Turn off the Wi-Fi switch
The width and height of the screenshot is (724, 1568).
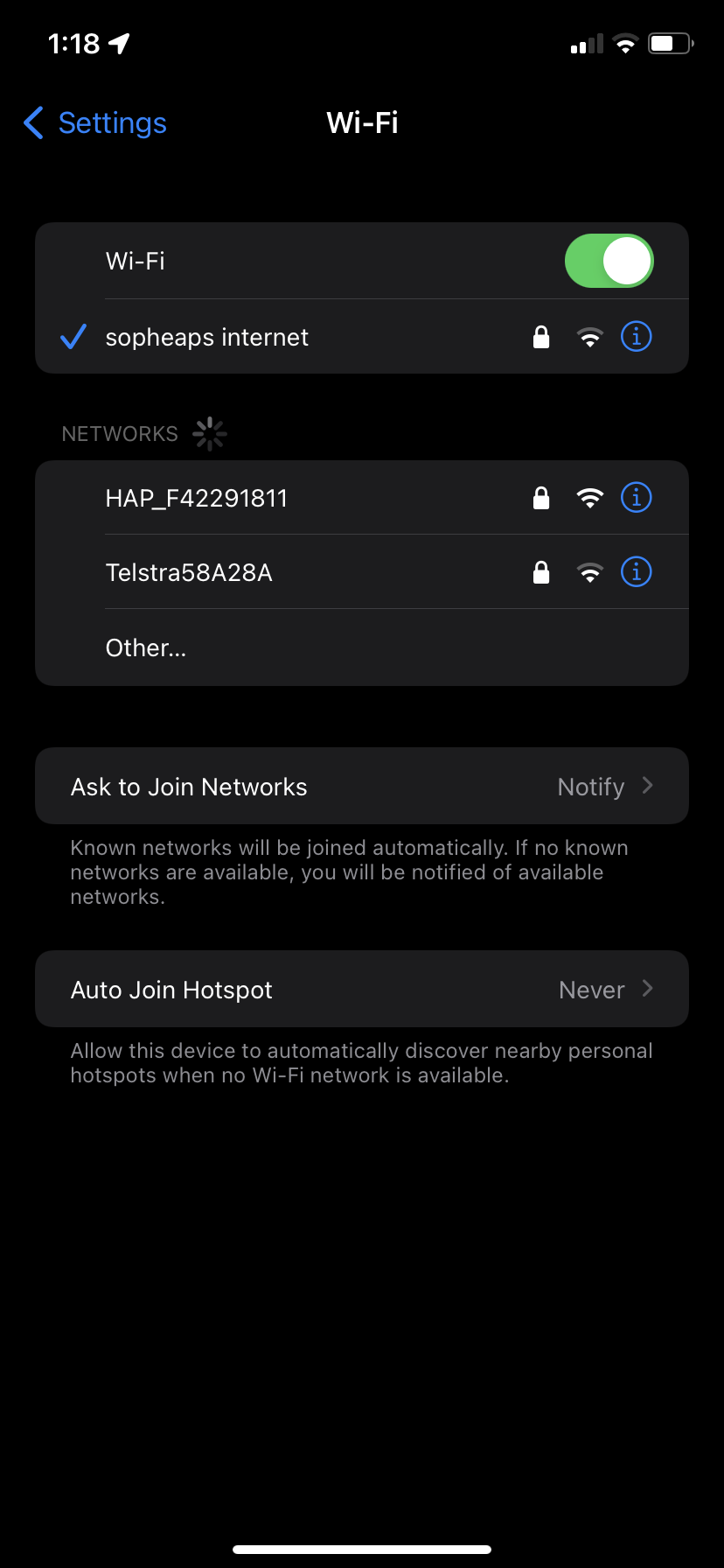(x=609, y=261)
